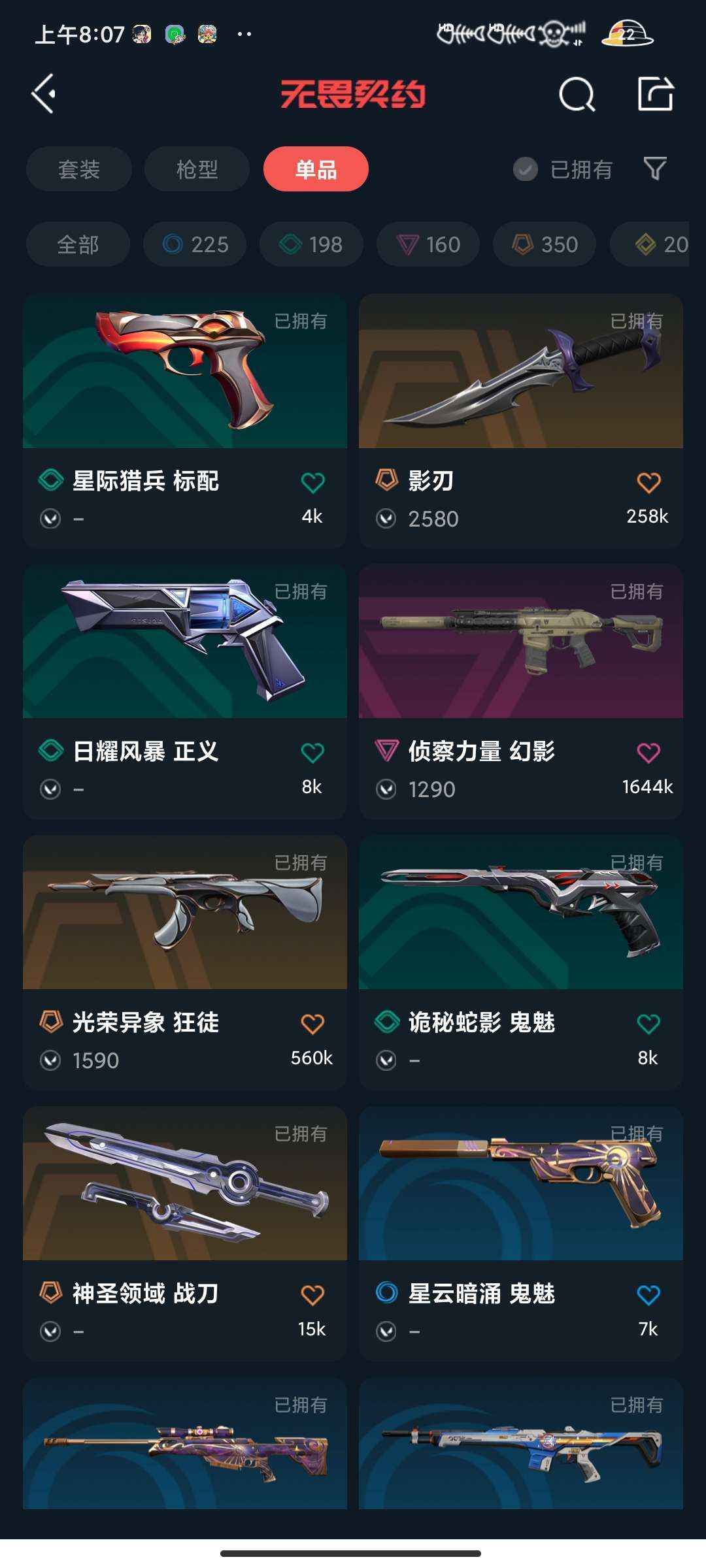Go back using the top-left arrow
Viewport: 706px width, 1568px height.
(x=44, y=94)
